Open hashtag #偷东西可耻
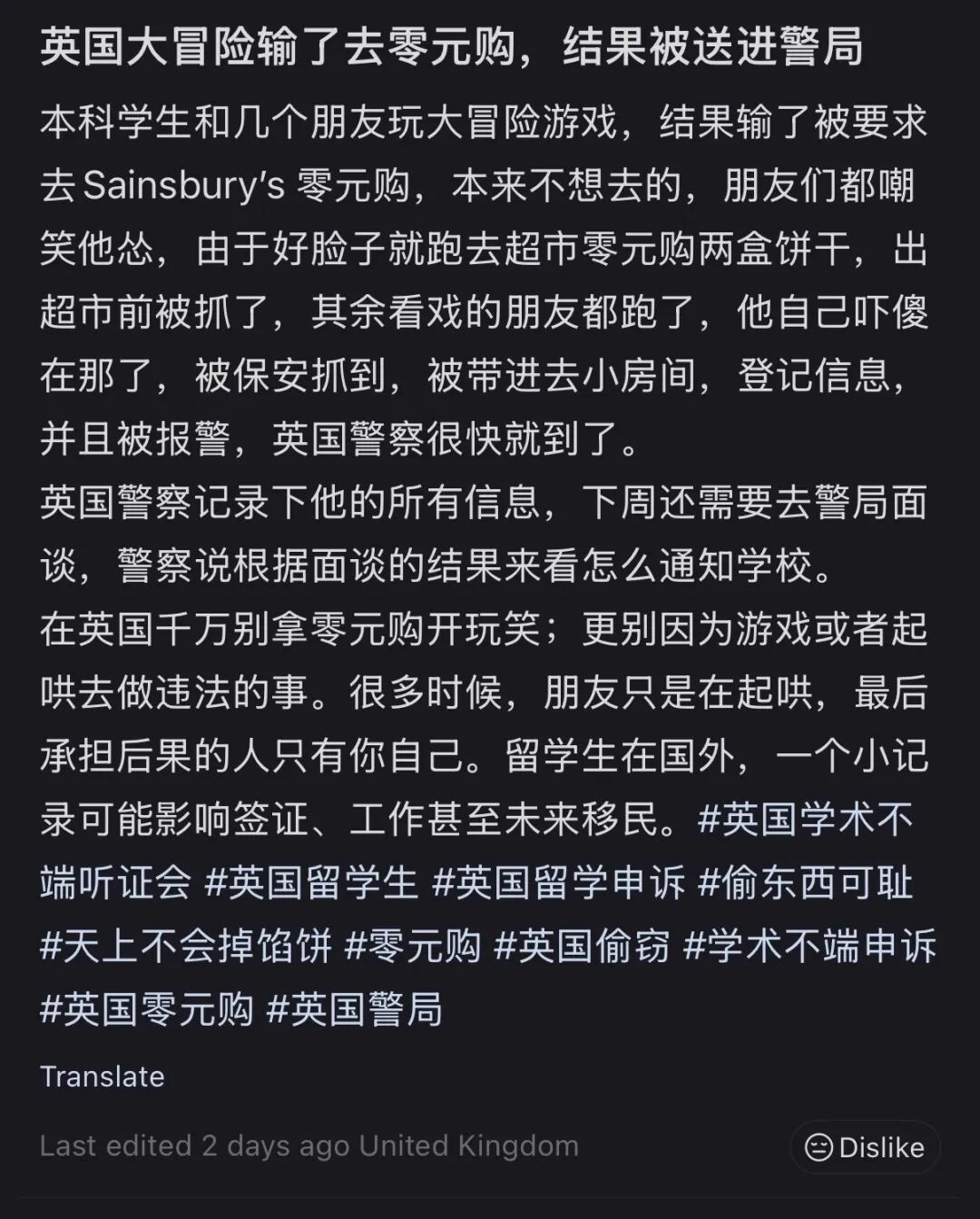980x1219 pixels. (x=805, y=883)
